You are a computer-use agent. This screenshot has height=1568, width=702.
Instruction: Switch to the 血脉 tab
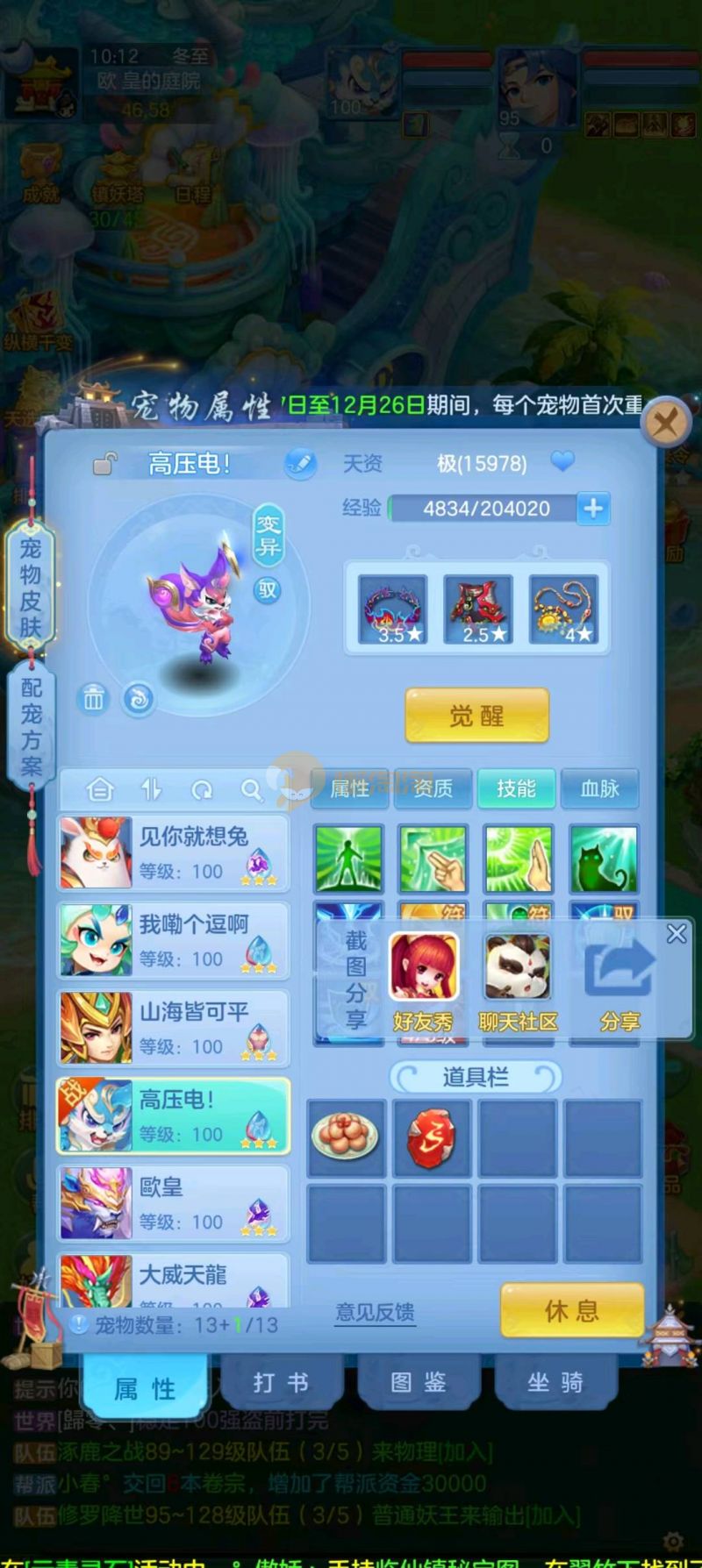coord(599,788)
